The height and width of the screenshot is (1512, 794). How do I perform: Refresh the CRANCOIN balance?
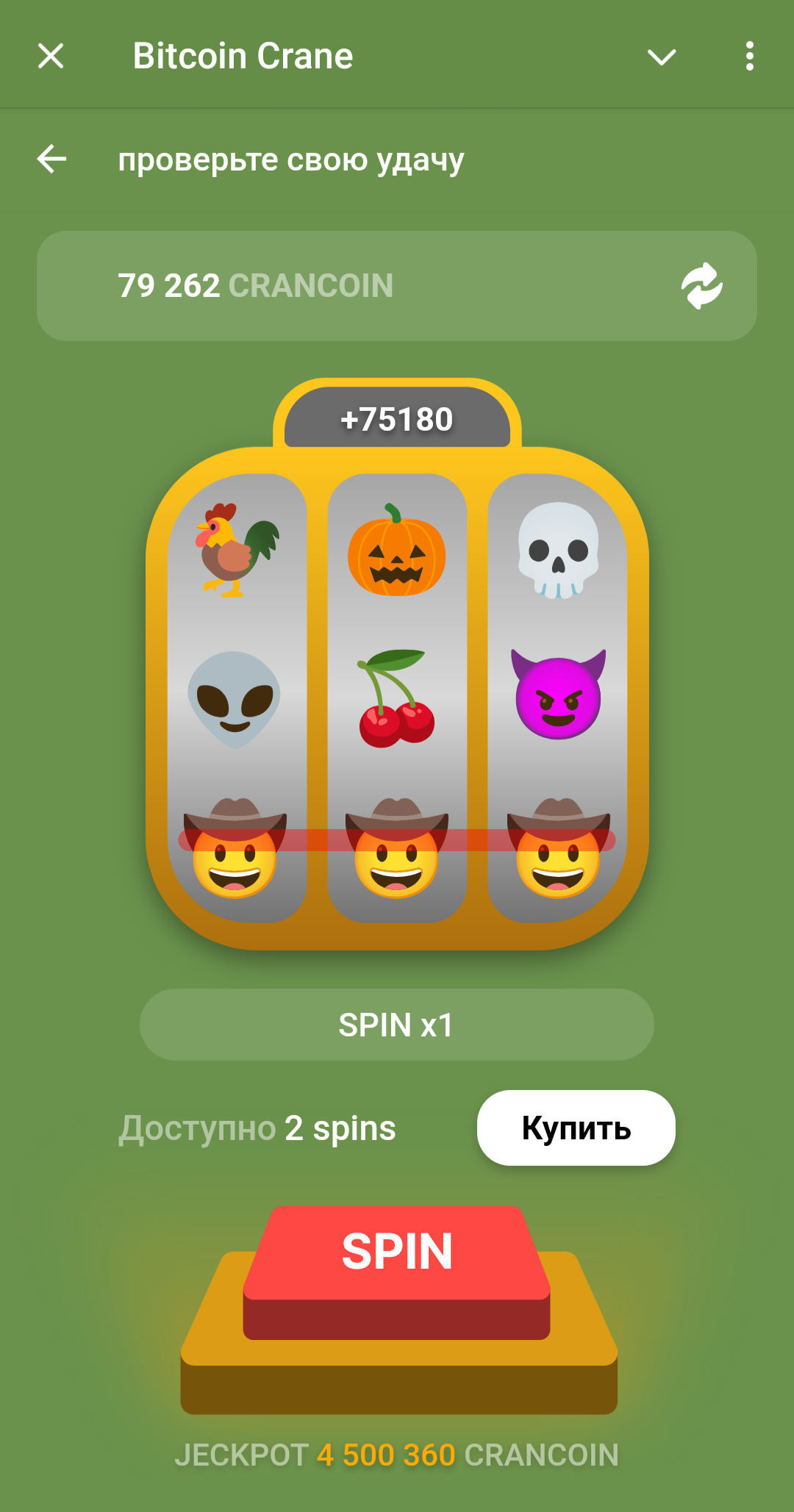[x=701, y=286]
